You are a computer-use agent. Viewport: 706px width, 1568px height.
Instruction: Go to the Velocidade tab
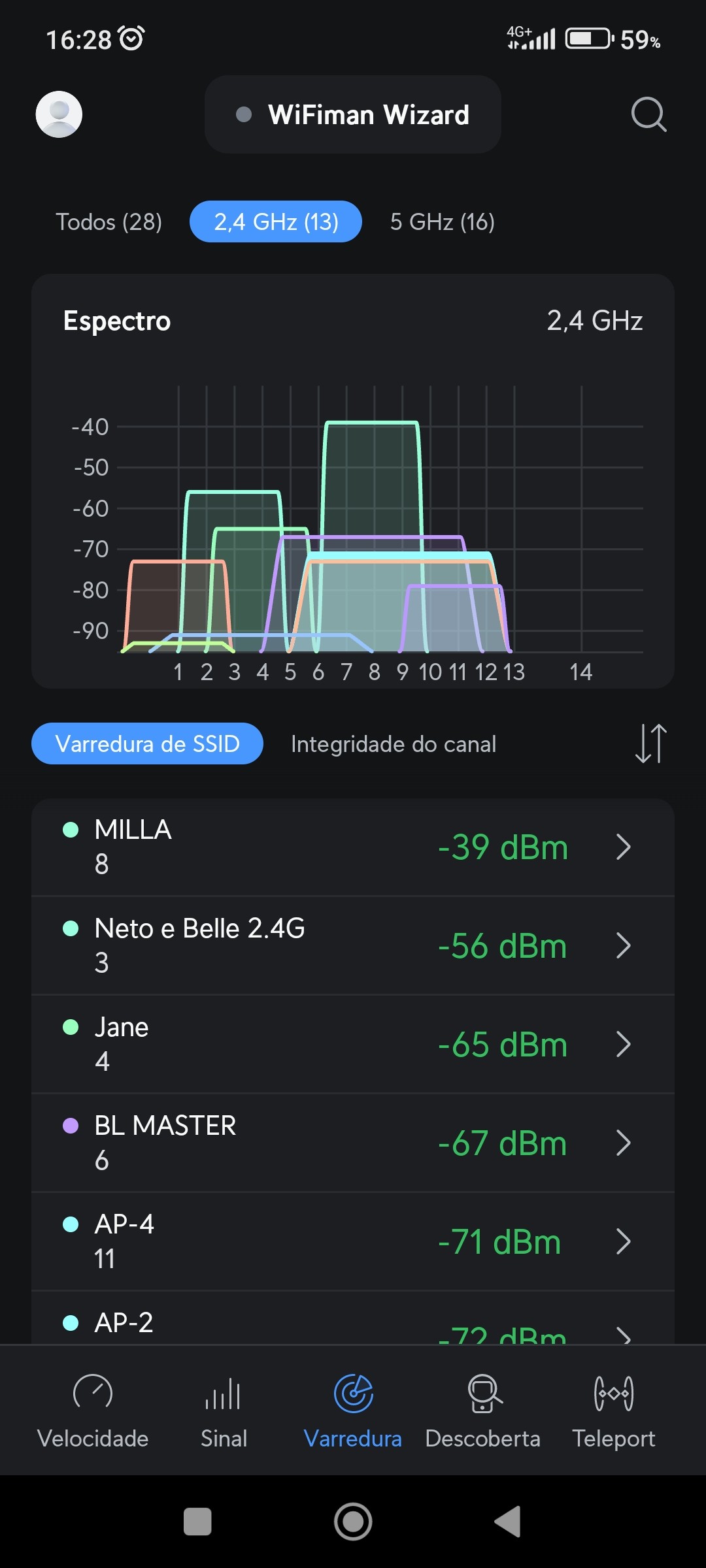[x=93, y=1410]
